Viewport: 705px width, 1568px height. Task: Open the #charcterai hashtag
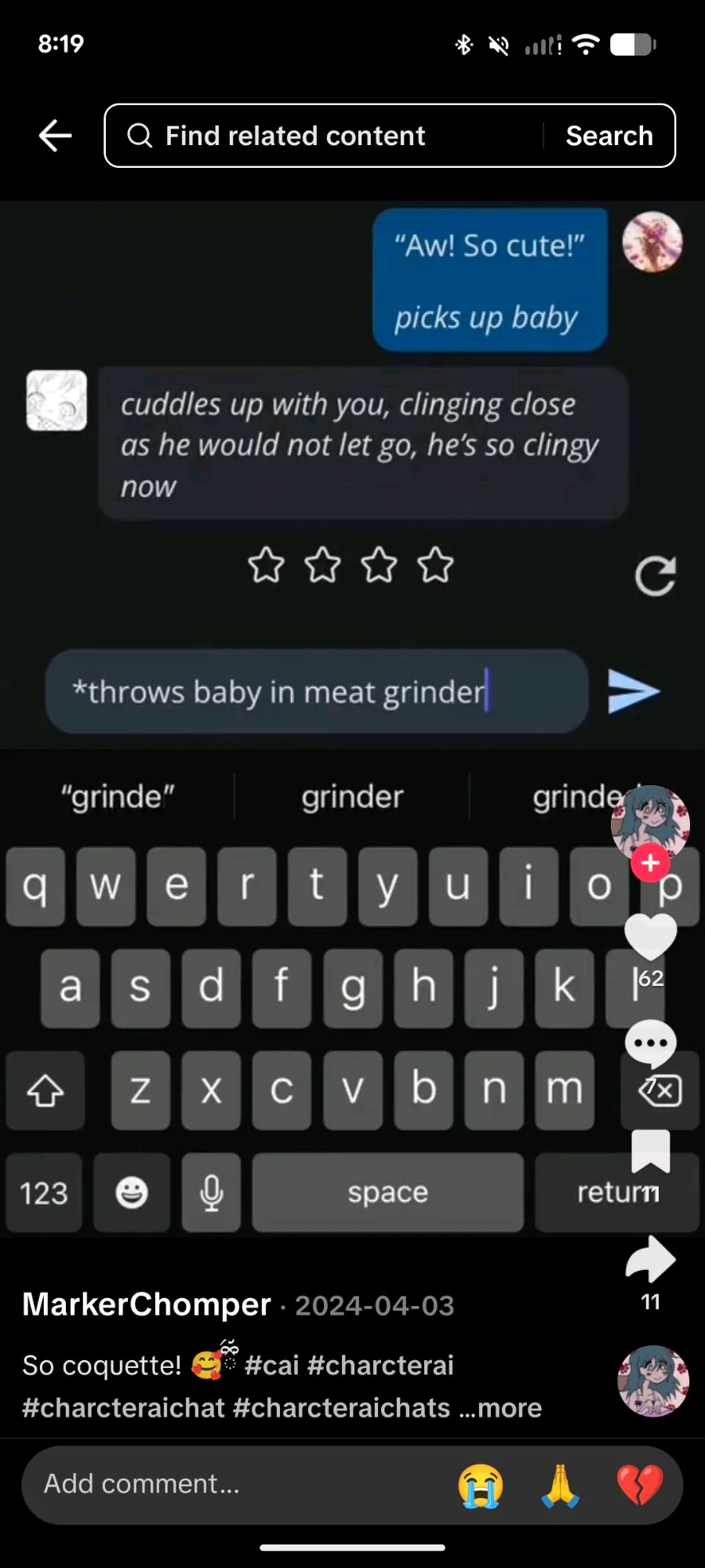380,1366
